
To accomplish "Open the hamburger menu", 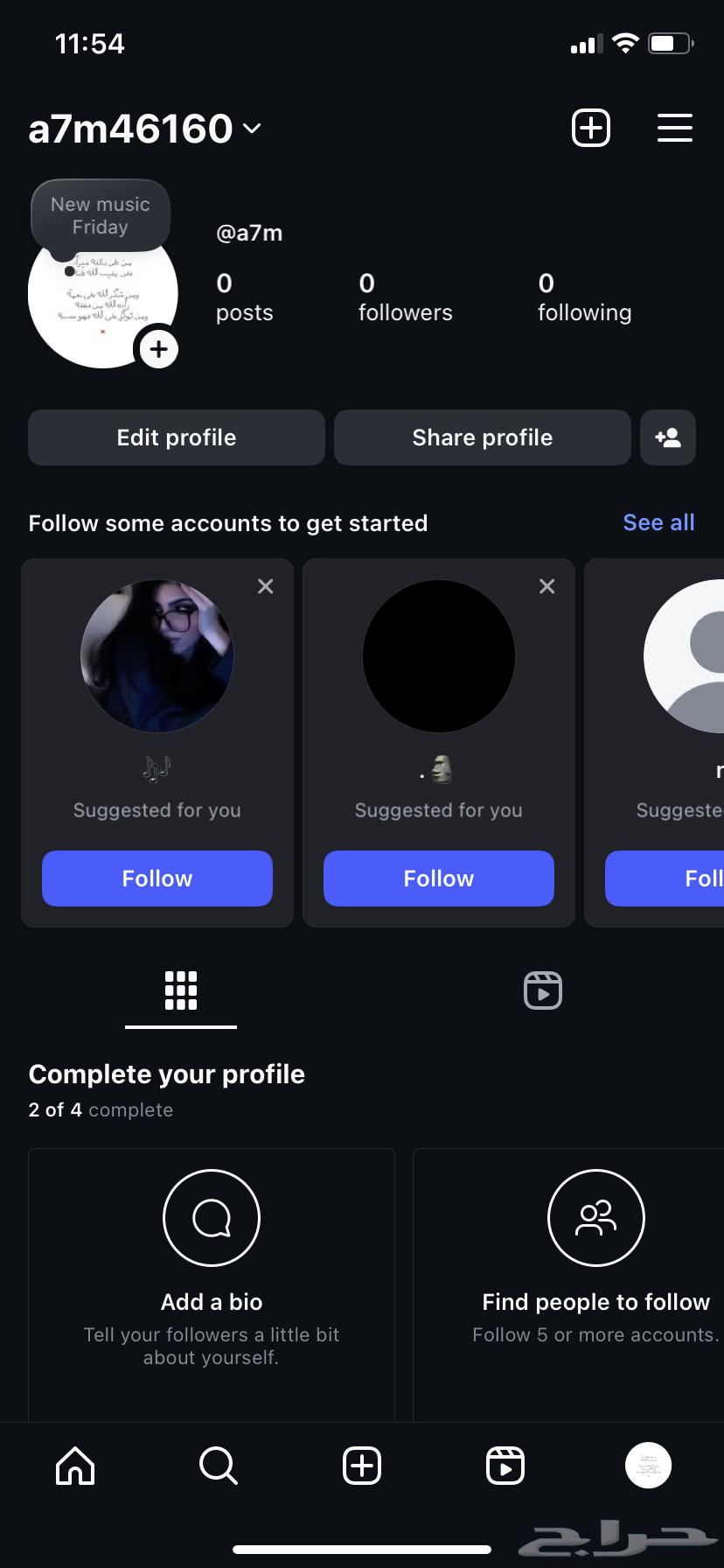I will [674, 128].
